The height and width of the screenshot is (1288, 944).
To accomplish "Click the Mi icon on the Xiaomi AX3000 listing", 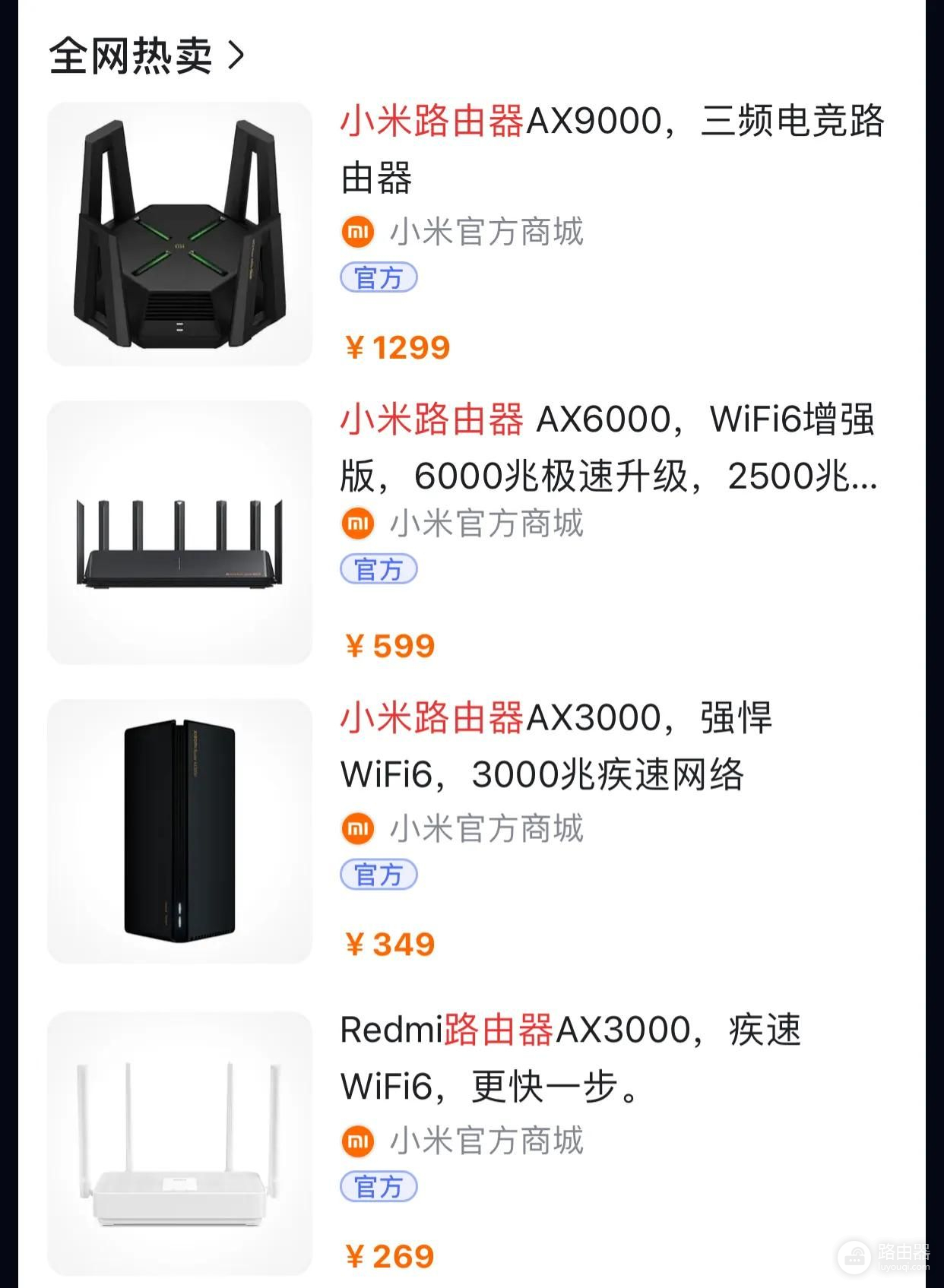I will 358,828.
